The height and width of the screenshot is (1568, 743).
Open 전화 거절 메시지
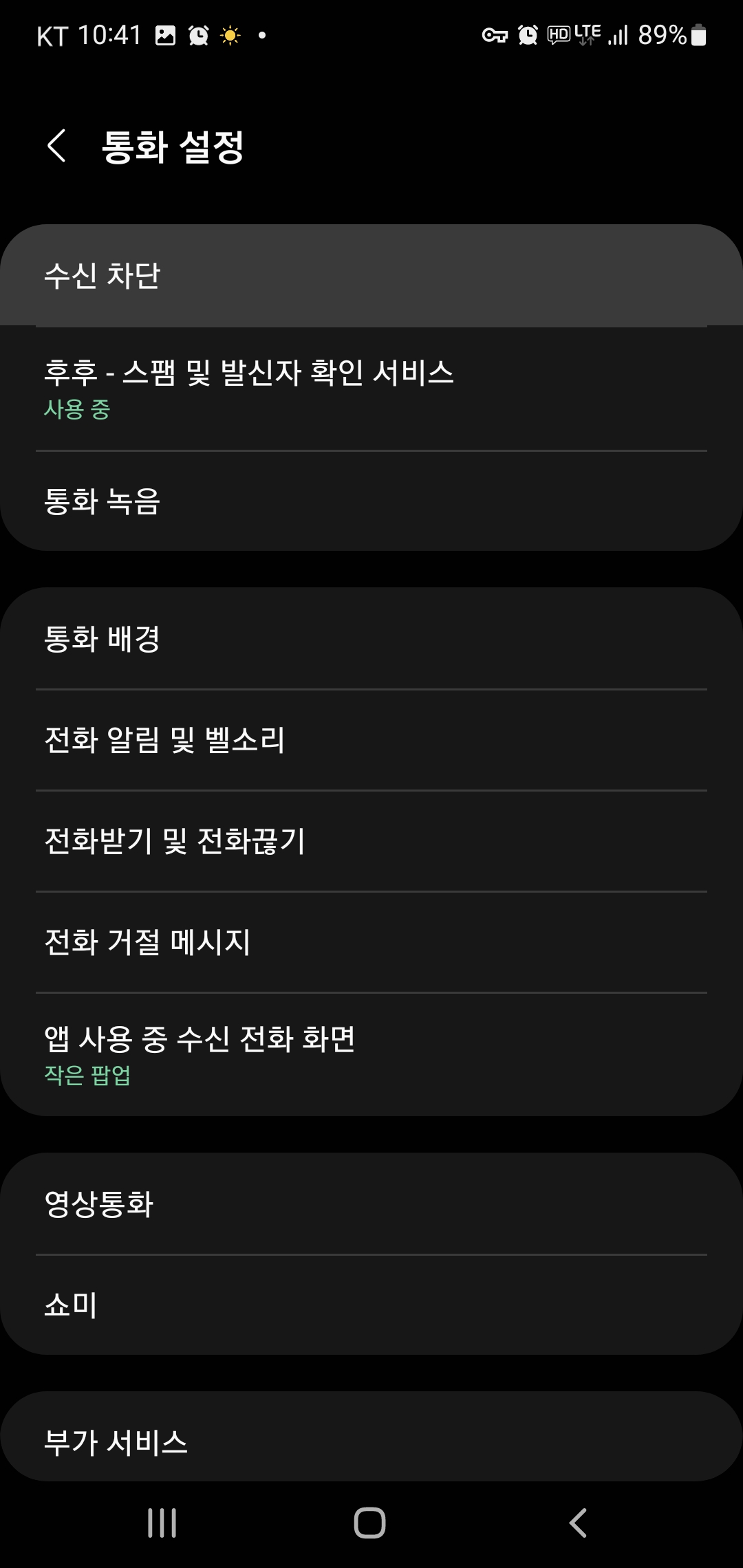tap(371, 941)
